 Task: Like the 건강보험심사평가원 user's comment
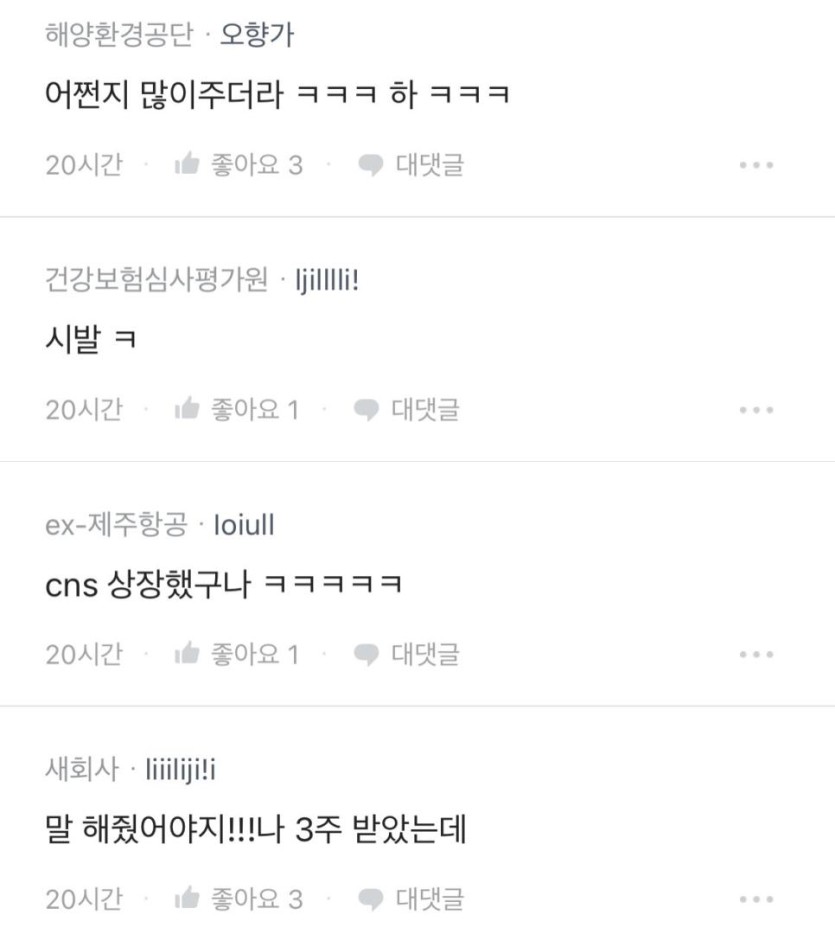pos(235,409)
